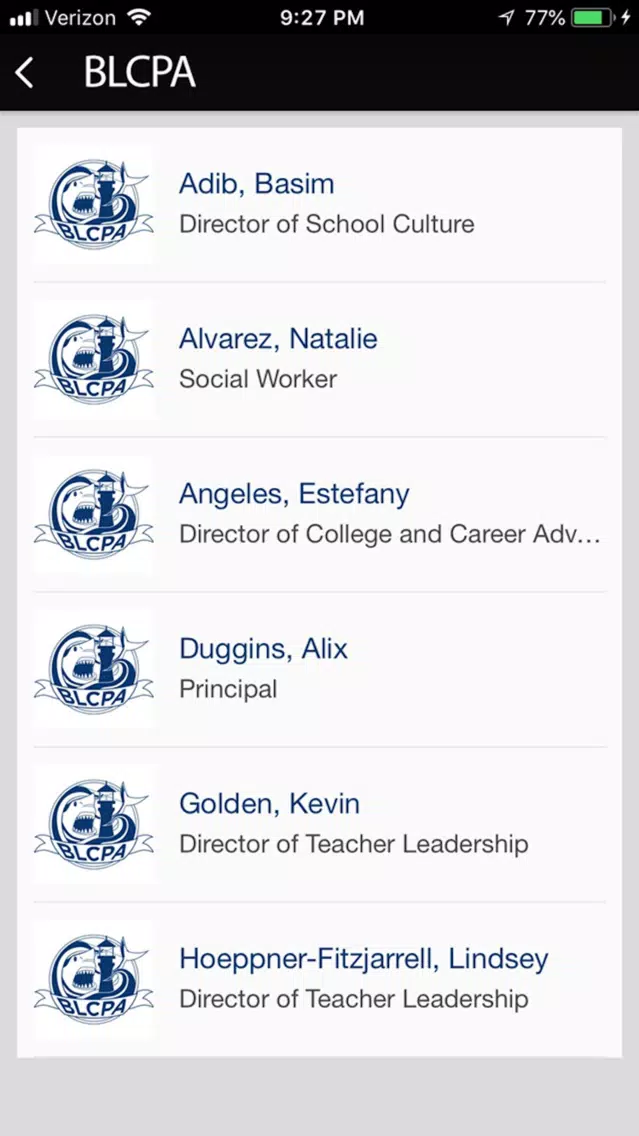The height and width of the screenshot is (1136, 639).
Task: Select Estefany Angeles from the directory
Action: [x=320, y=514]
